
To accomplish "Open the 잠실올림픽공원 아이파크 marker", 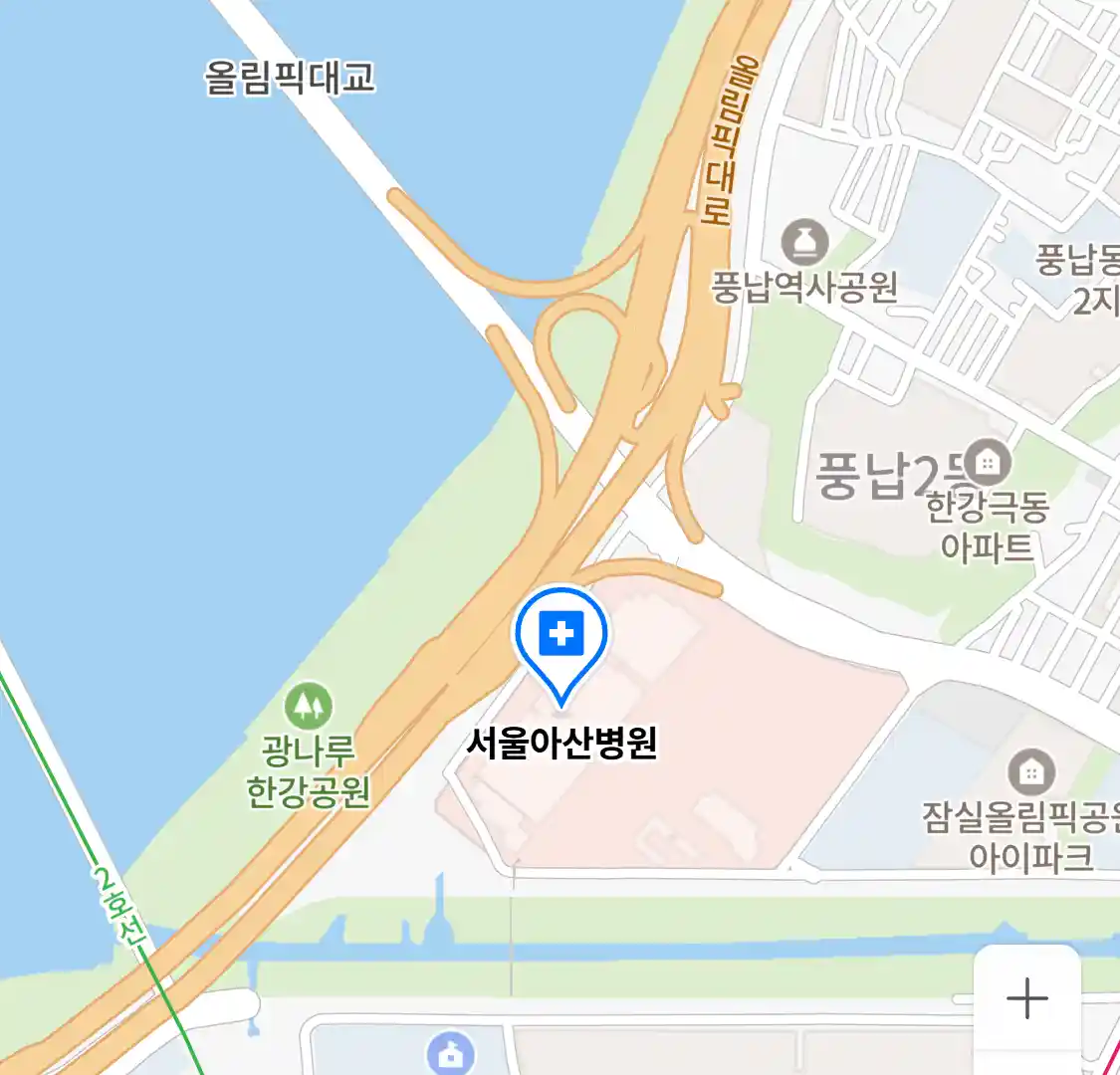I will pos(1031,771).
